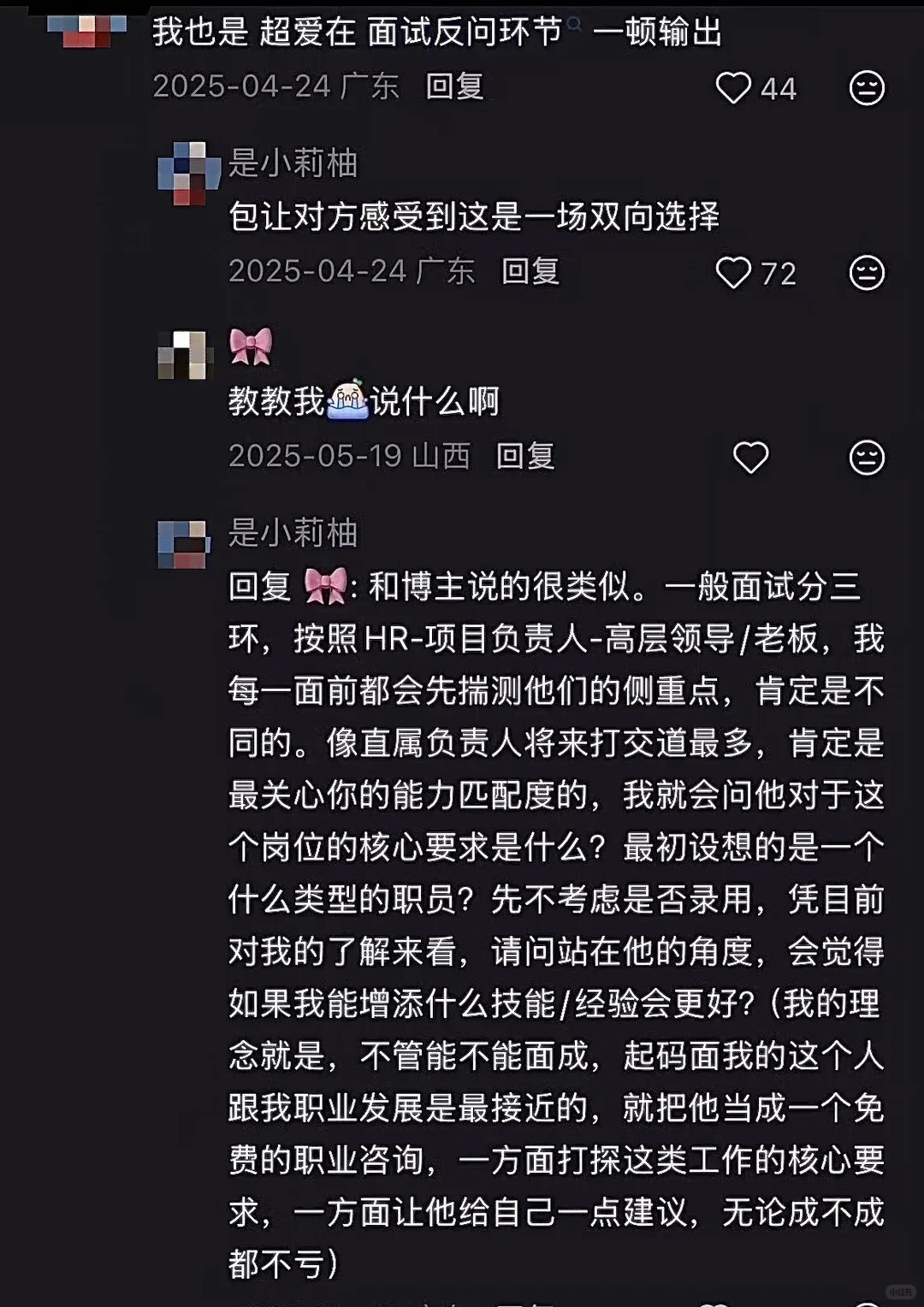924x1307 pixels.
Task: Like the 教教我说什么啊 comment
Action: pyautogui.click(x=750, y=457)
